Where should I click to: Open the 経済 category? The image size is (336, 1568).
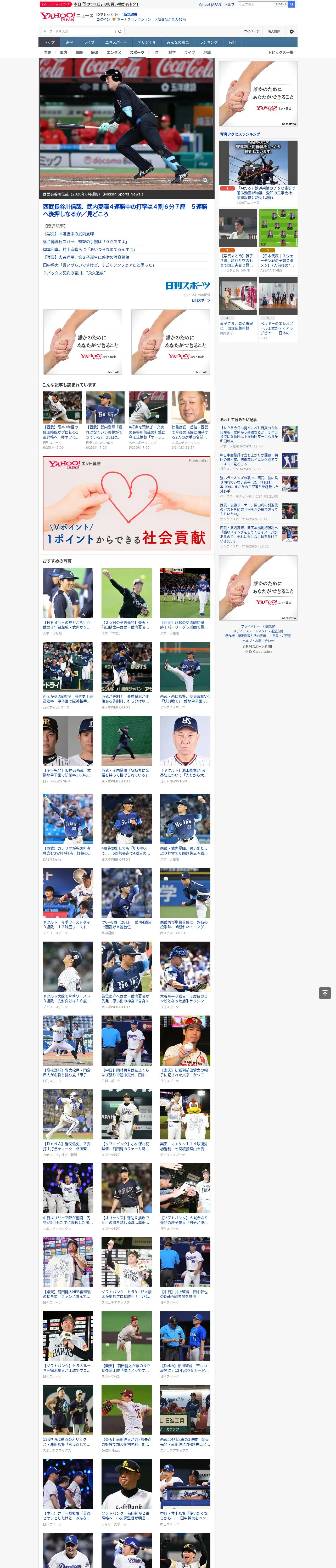(94, 52)
